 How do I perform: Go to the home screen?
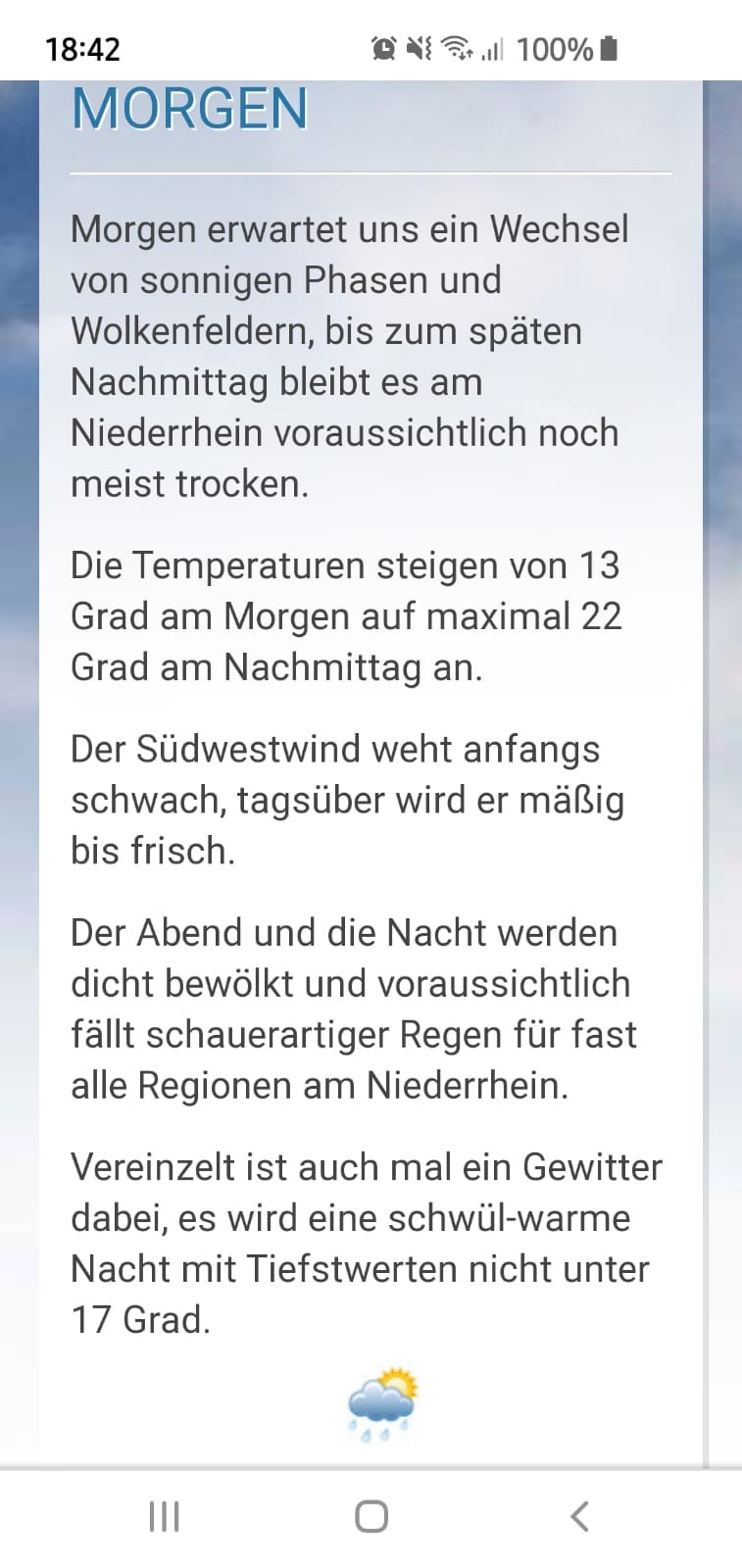pyautogui.click(x=371, y=1516)
